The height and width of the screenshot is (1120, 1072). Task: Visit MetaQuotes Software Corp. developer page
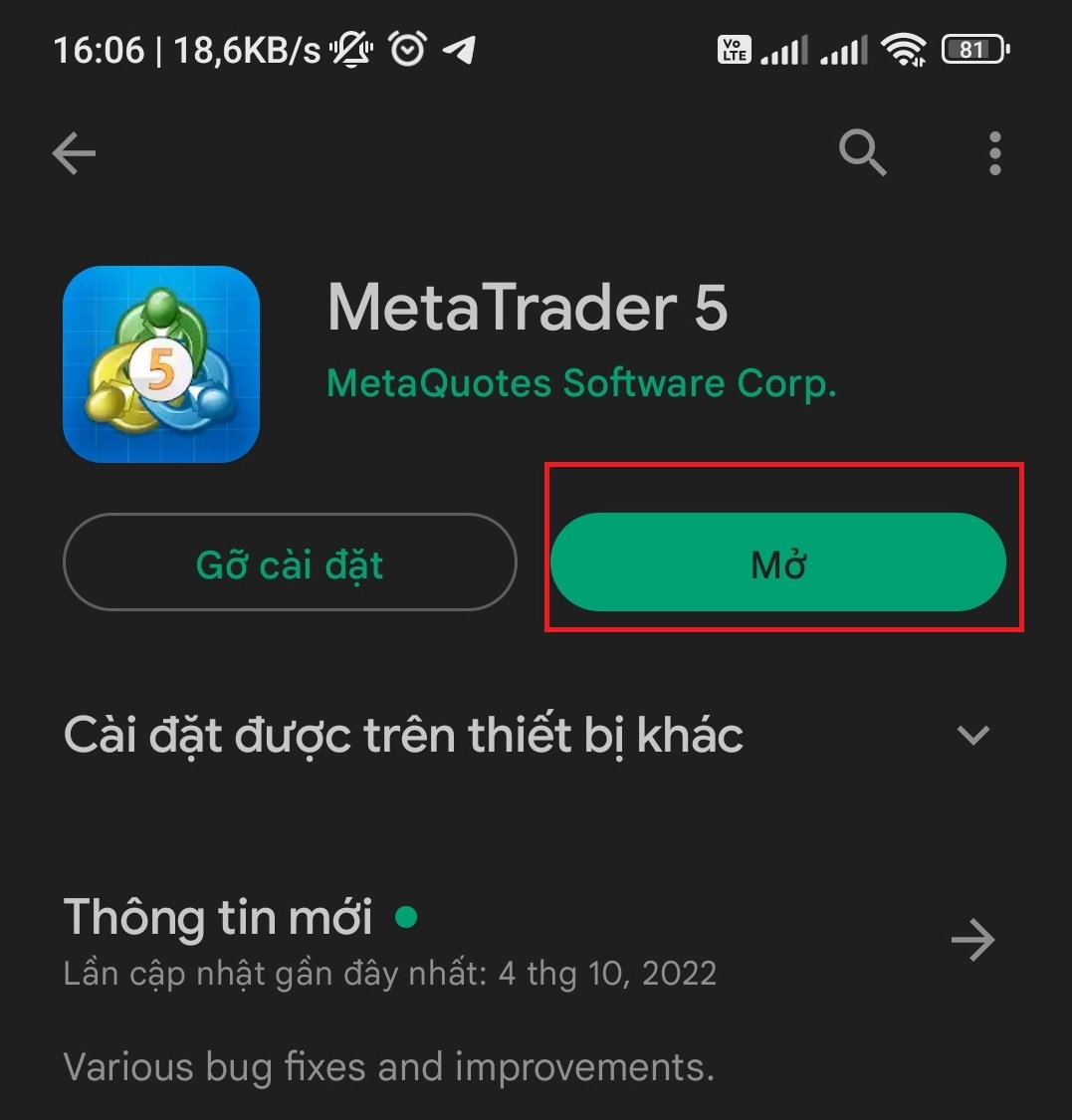(581, 383)
